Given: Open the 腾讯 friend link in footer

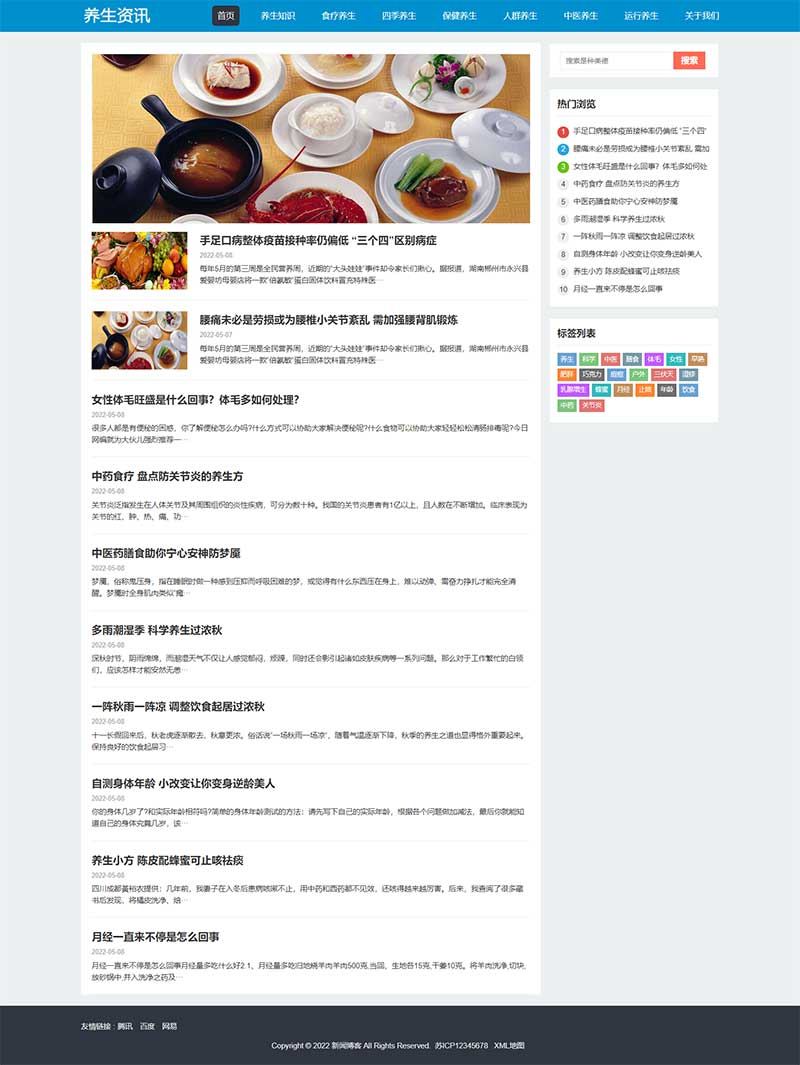Looking at the screenshot, I should click(125, 1026).
